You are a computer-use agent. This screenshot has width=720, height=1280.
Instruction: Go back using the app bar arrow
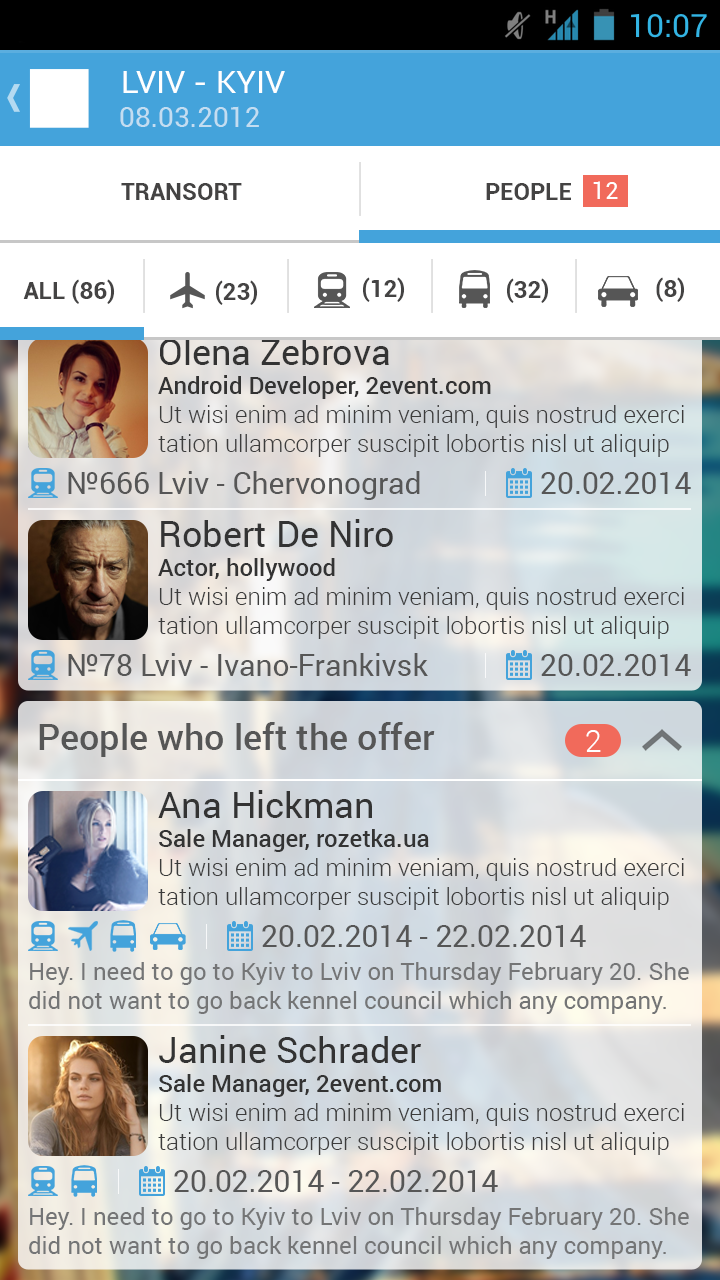15,98
